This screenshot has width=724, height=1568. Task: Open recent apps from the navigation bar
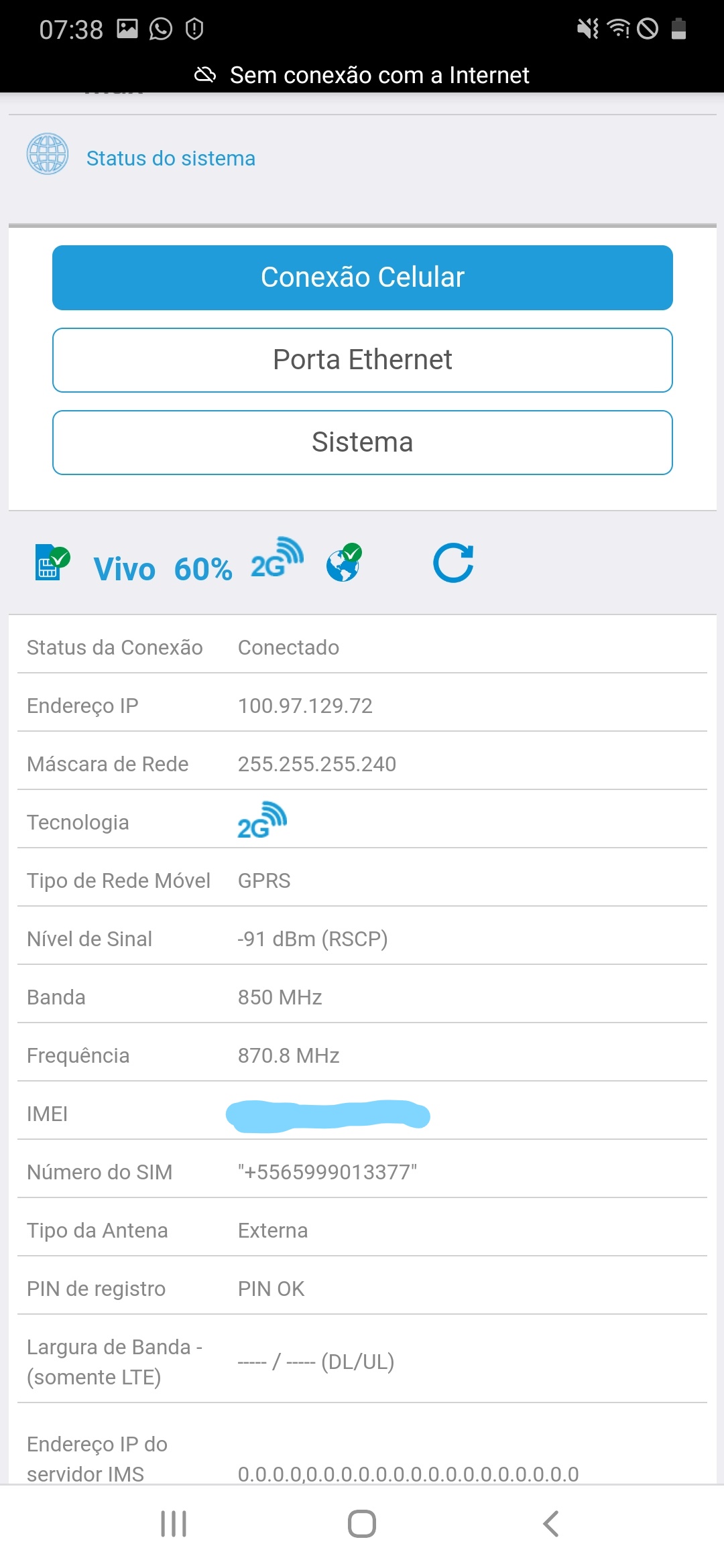[174, 1523]
